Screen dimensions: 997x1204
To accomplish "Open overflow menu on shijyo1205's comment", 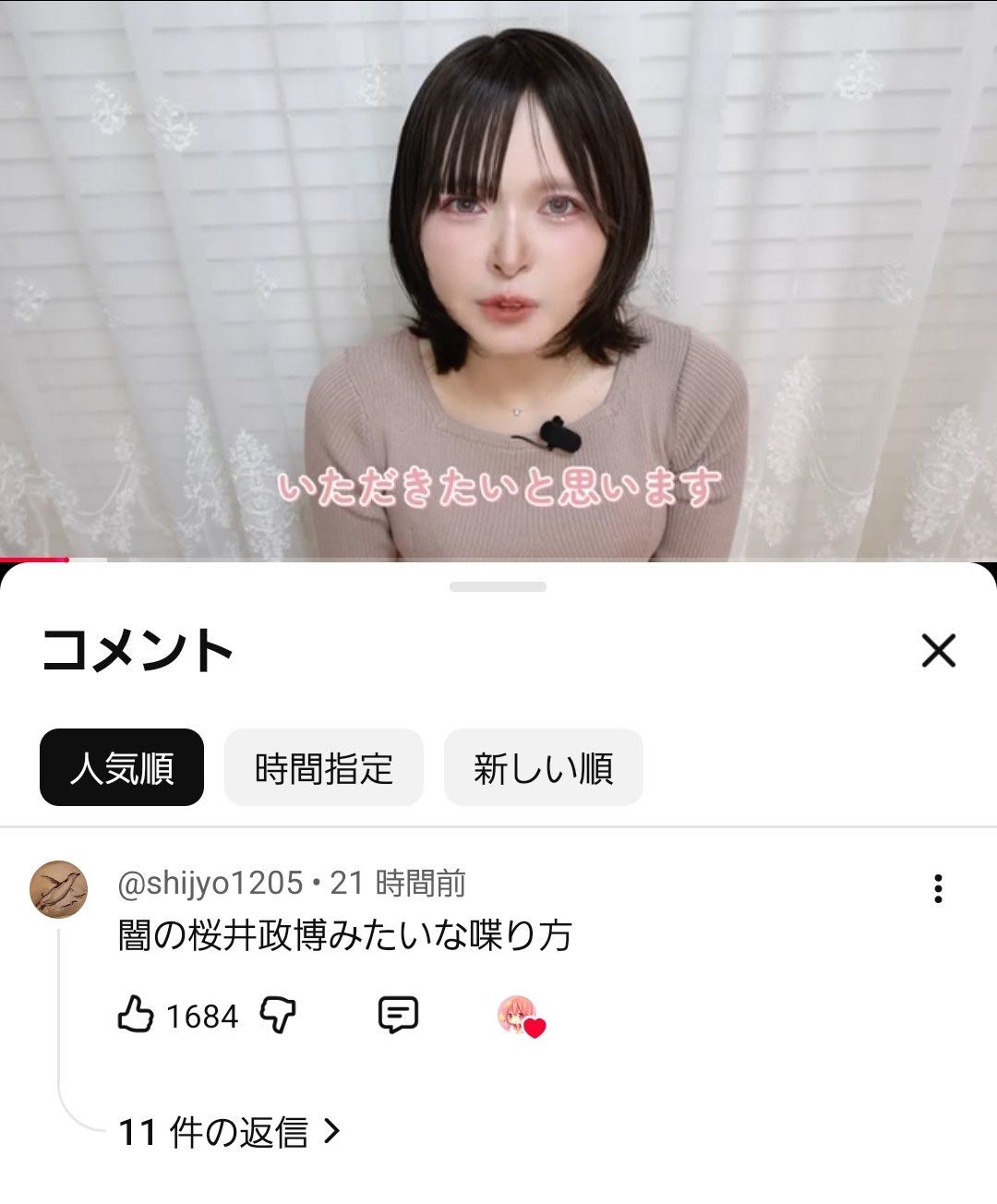I will [x=938, y=888].
